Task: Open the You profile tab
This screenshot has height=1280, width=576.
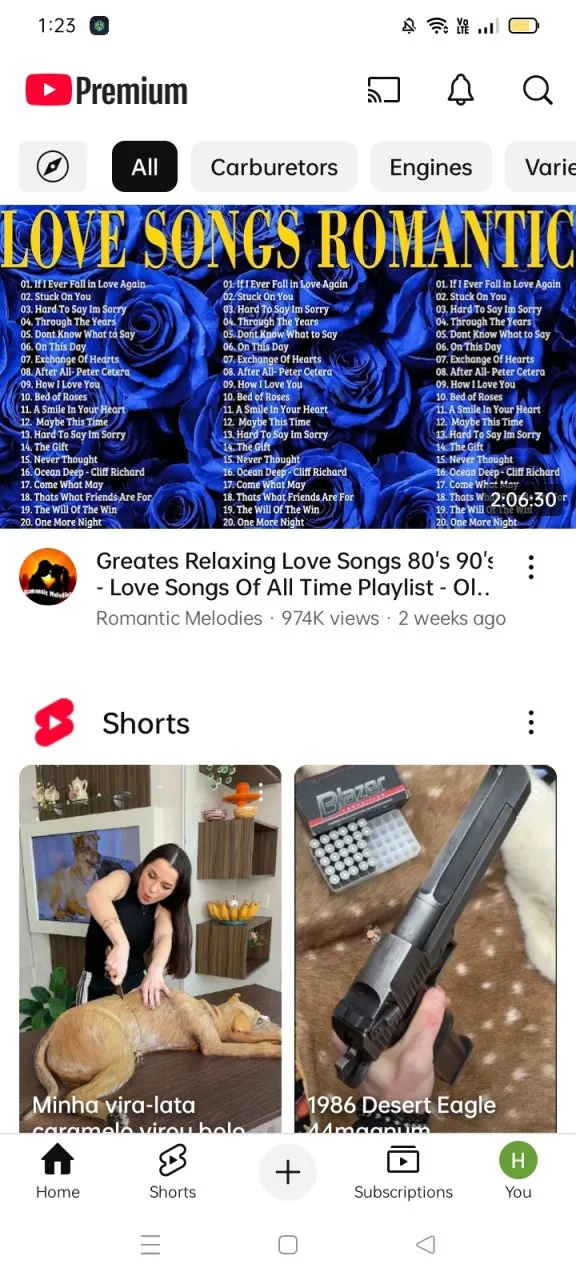Action: pos(518,1172)
